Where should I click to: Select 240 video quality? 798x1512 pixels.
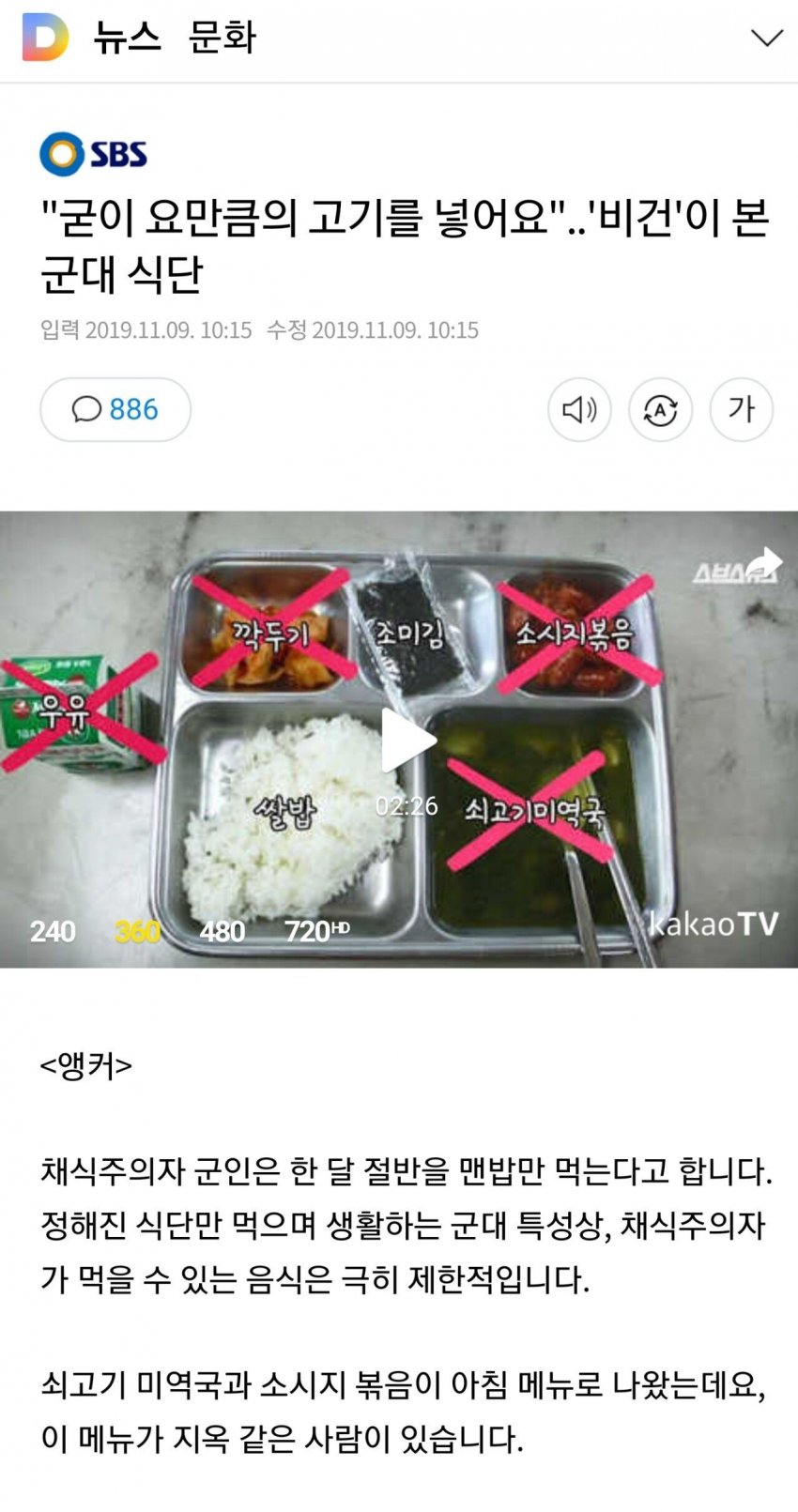pyautogui.click(x=53, y=931)
